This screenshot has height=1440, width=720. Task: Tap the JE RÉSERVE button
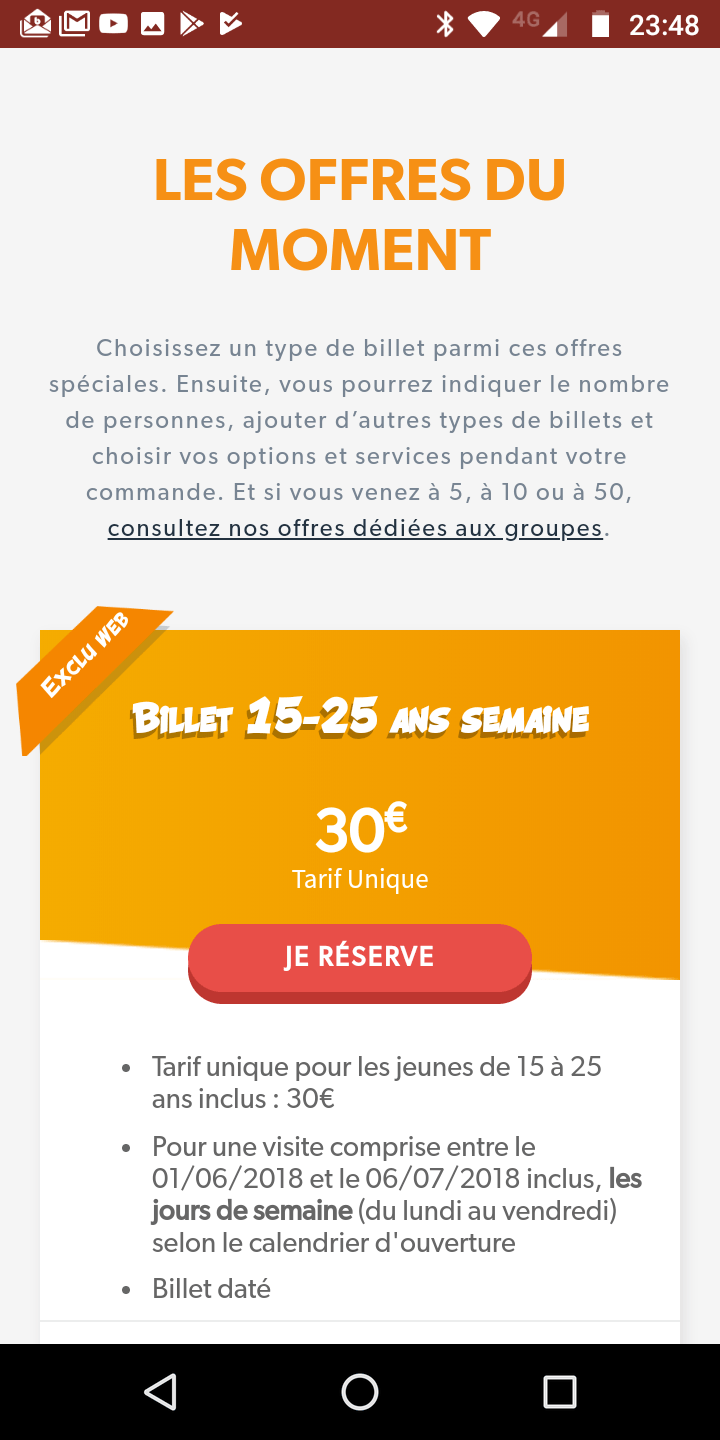(x=359, y=957)
